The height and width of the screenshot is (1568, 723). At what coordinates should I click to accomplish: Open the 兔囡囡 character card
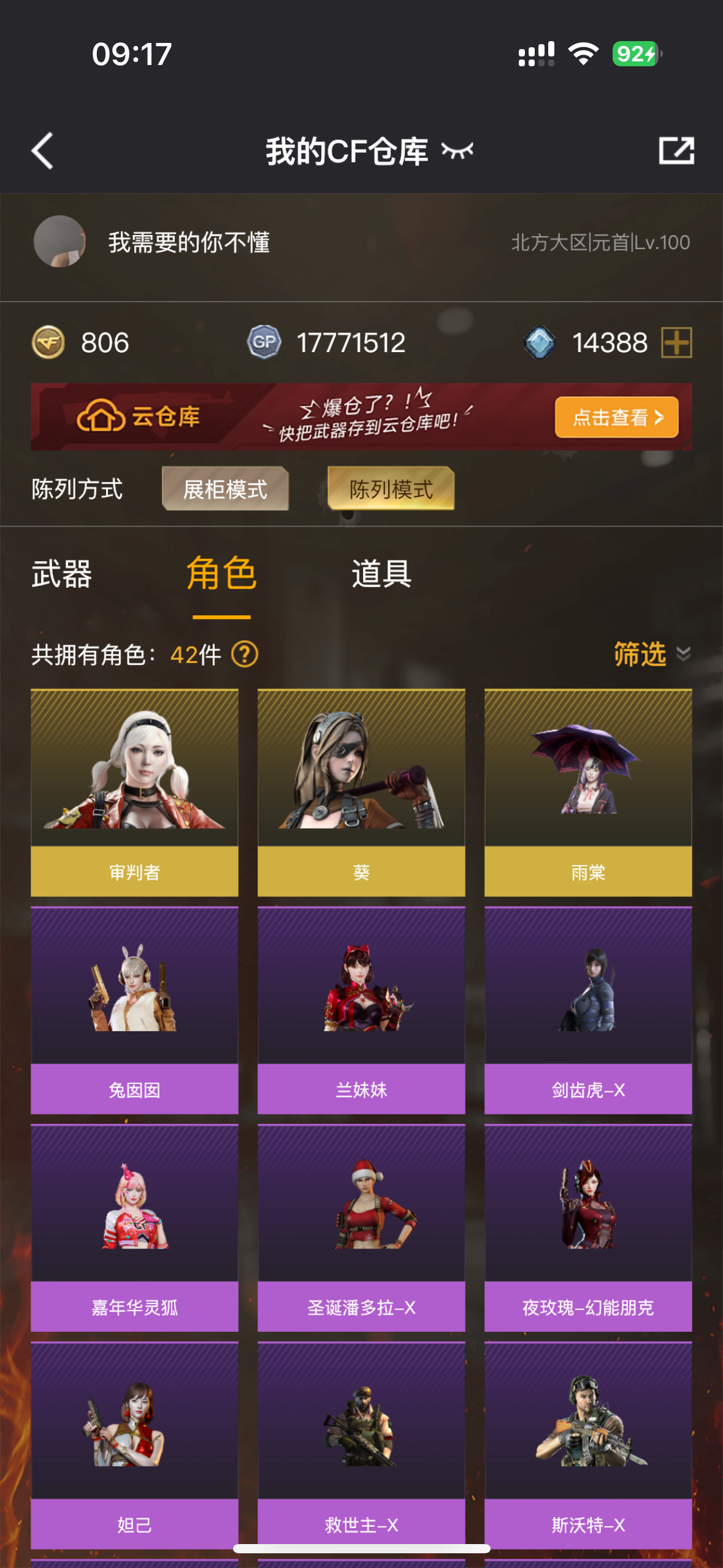(x=135, y=1010)
